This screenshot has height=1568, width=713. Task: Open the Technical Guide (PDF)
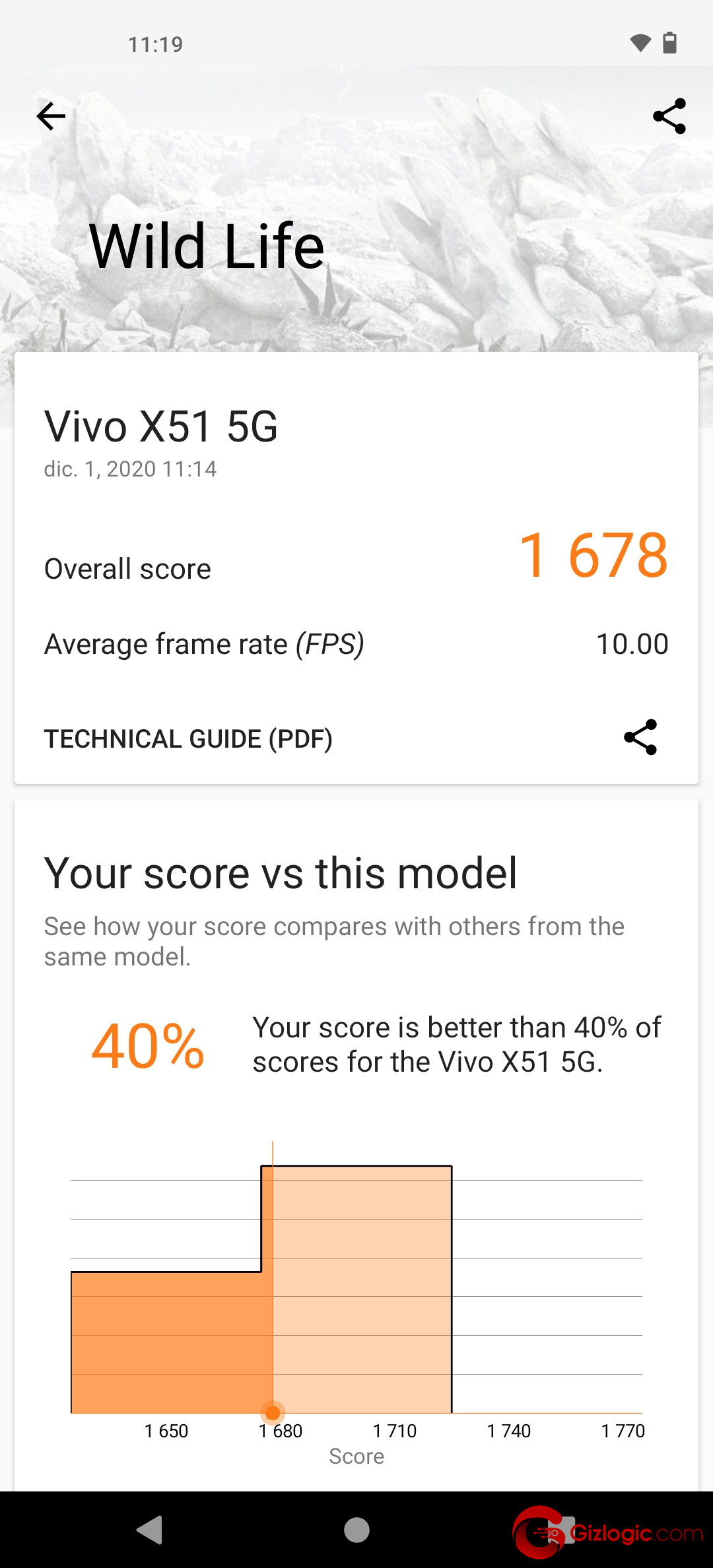(188, 738)
